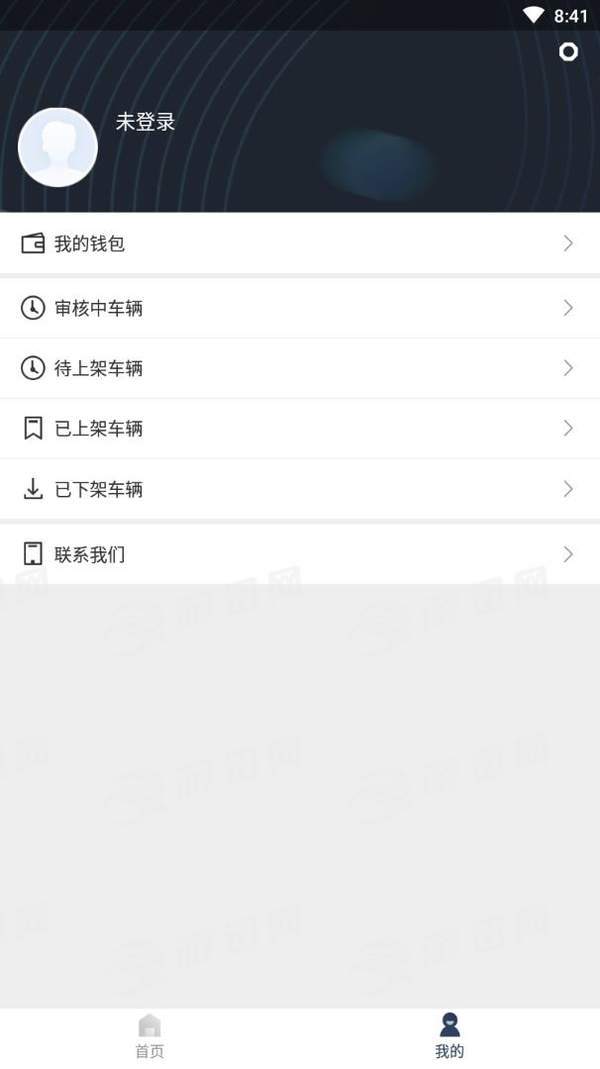This screenshot has height=1069, width=600.
Task: Show 已上架车辆 listed vehicles
Action: click(300, 428)
